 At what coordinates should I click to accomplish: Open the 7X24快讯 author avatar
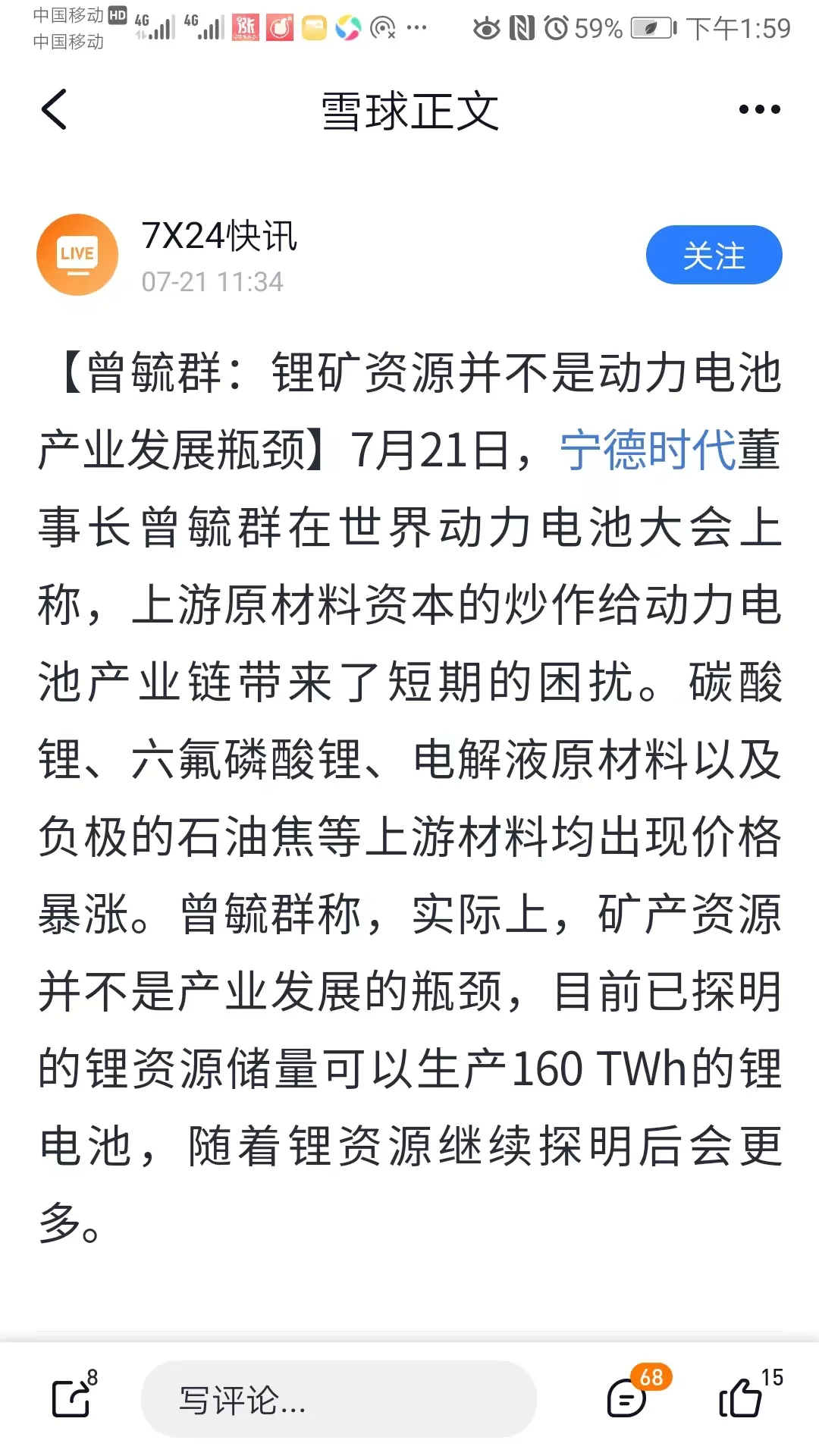(77, 255)
